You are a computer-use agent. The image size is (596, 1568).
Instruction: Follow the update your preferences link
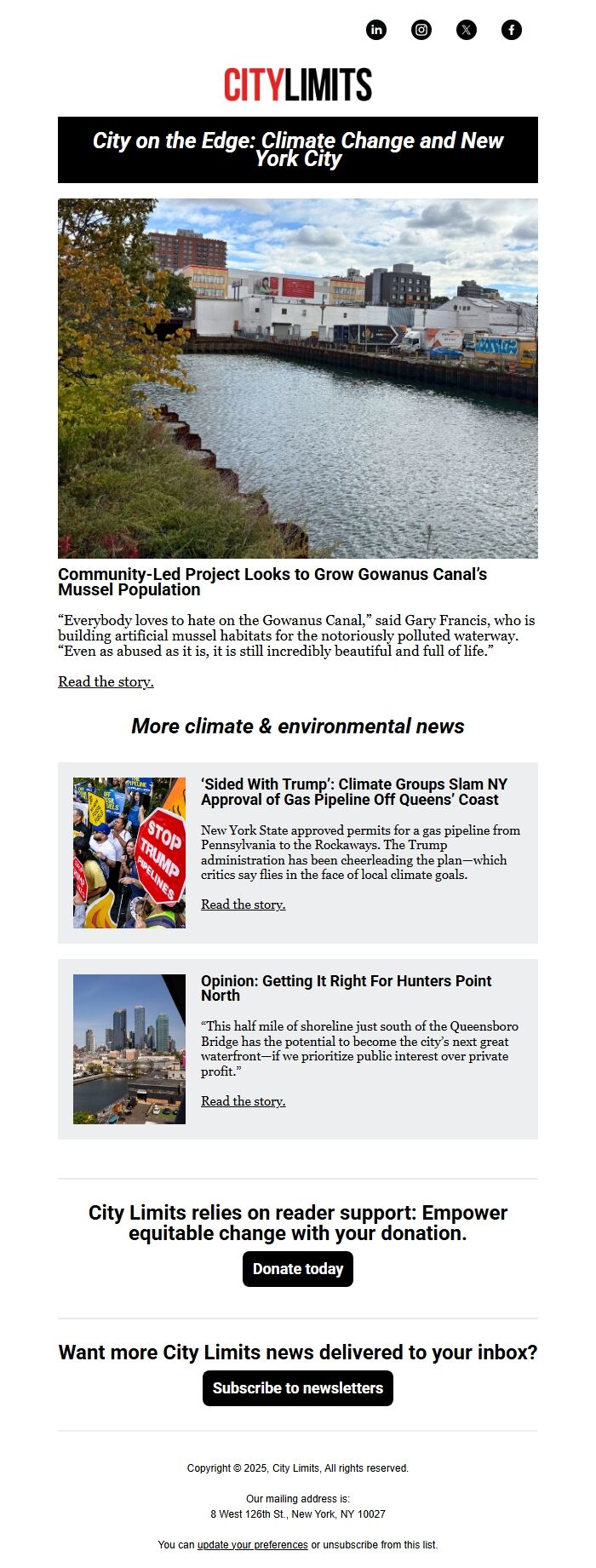coord(252,1545)
